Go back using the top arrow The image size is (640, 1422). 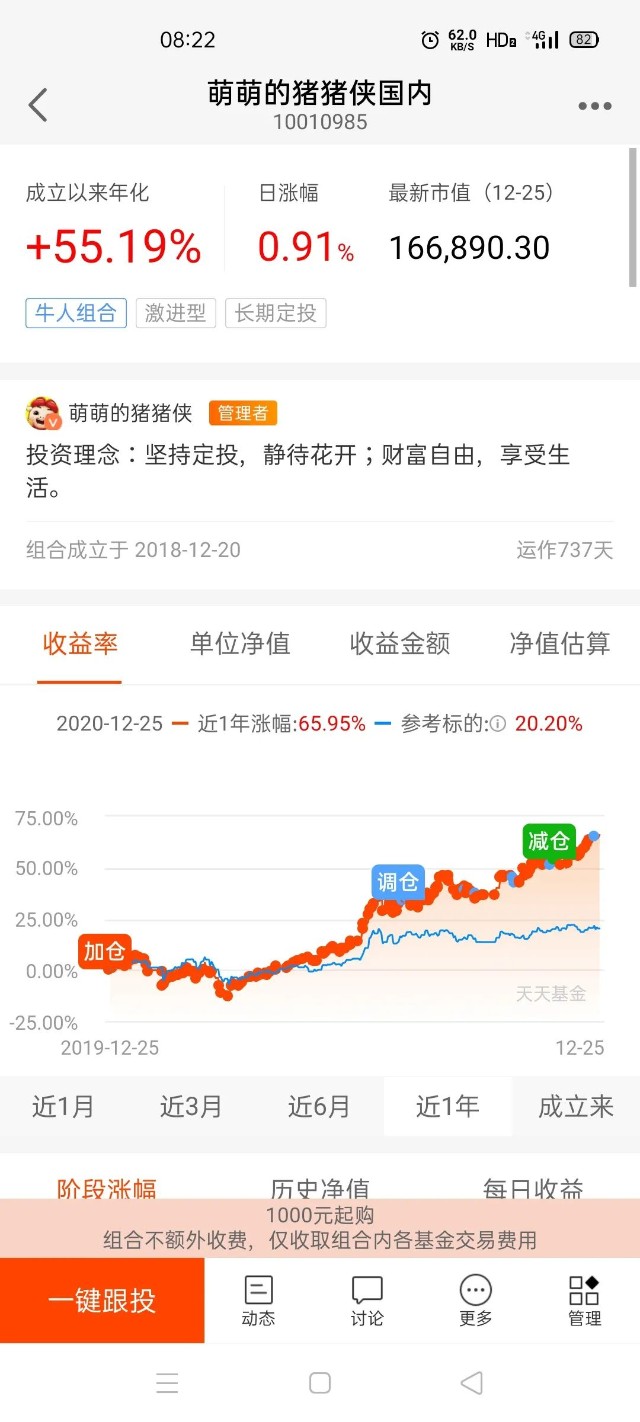(x=38, y=105)
